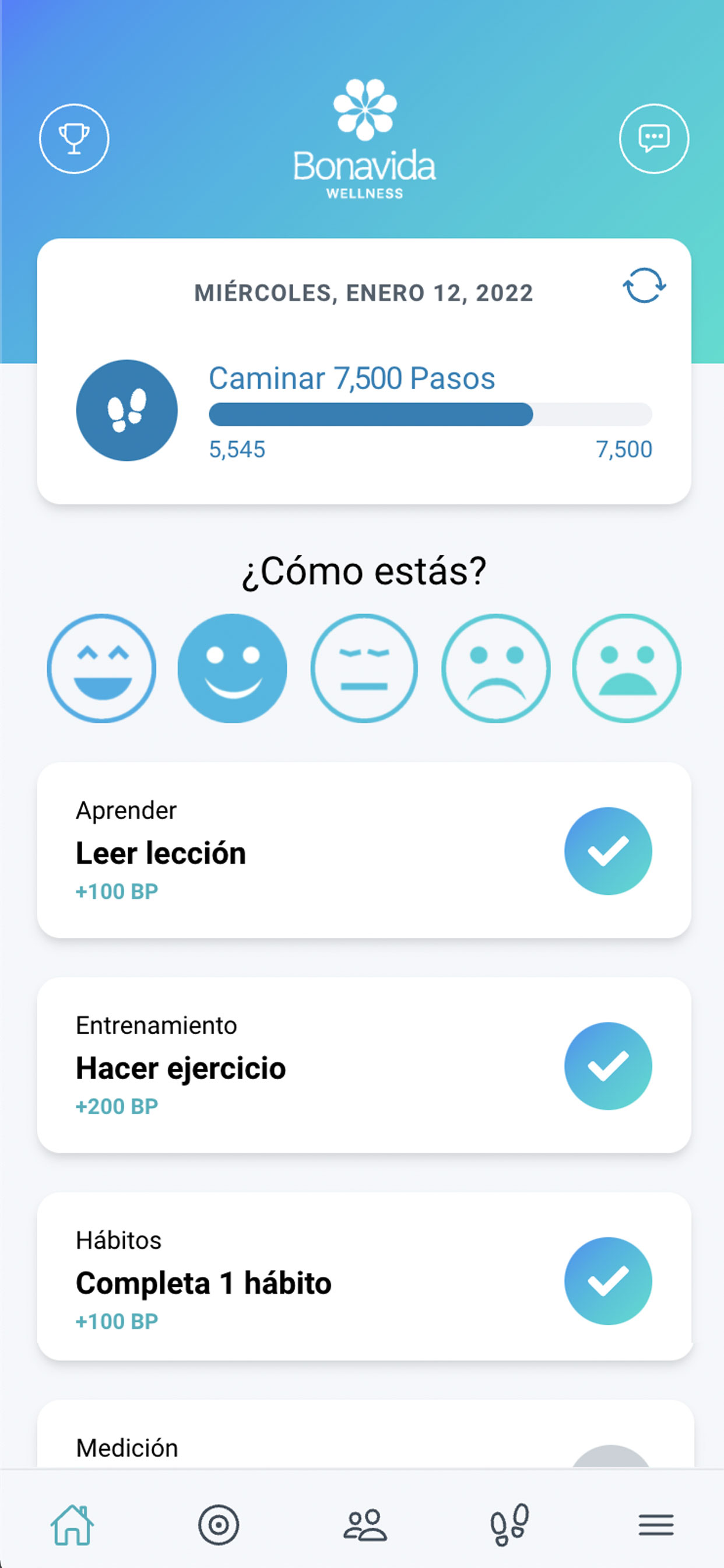
Task: Choose the neutral mood face
Action: pos(364,668)
